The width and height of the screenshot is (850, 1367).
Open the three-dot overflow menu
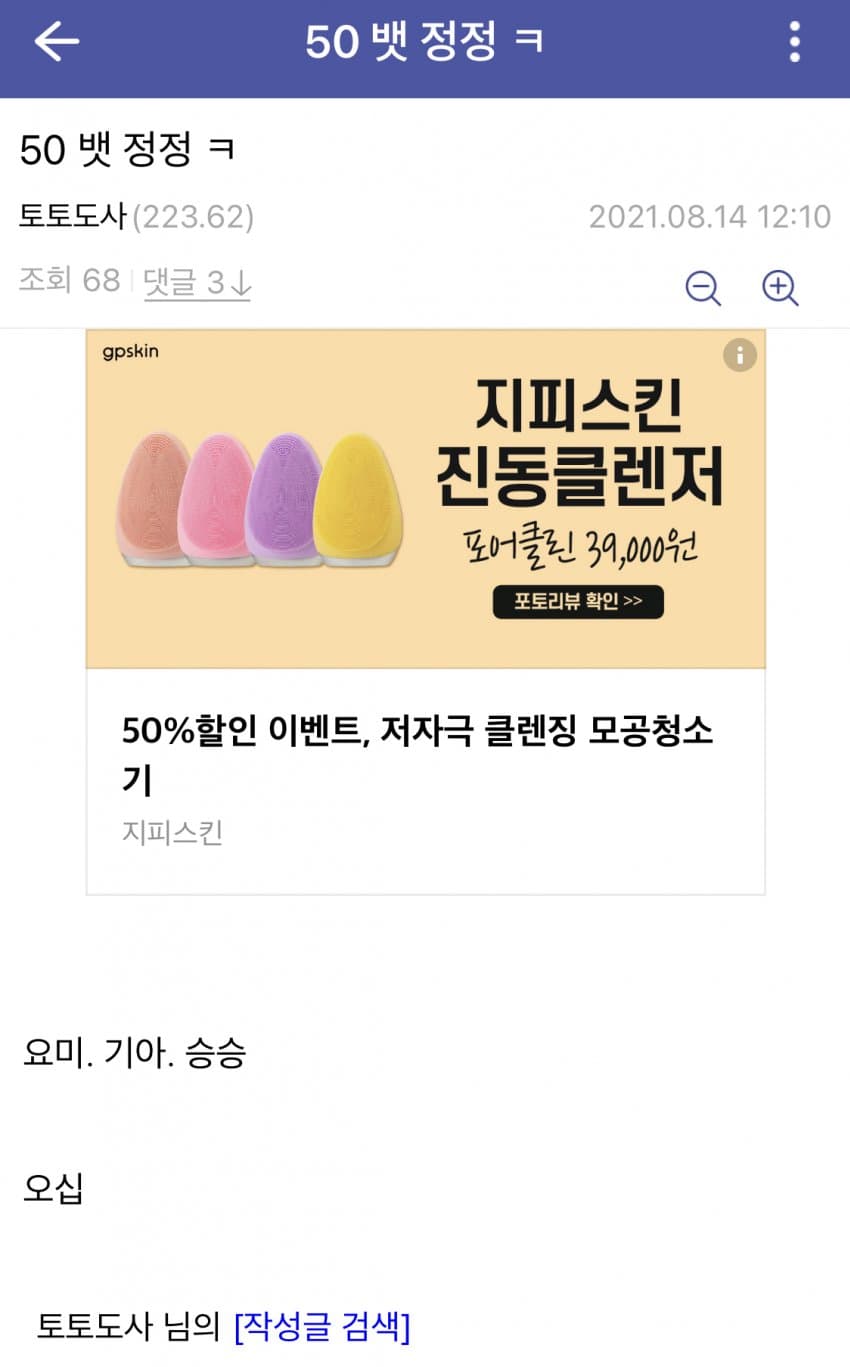tap(794, 42)
